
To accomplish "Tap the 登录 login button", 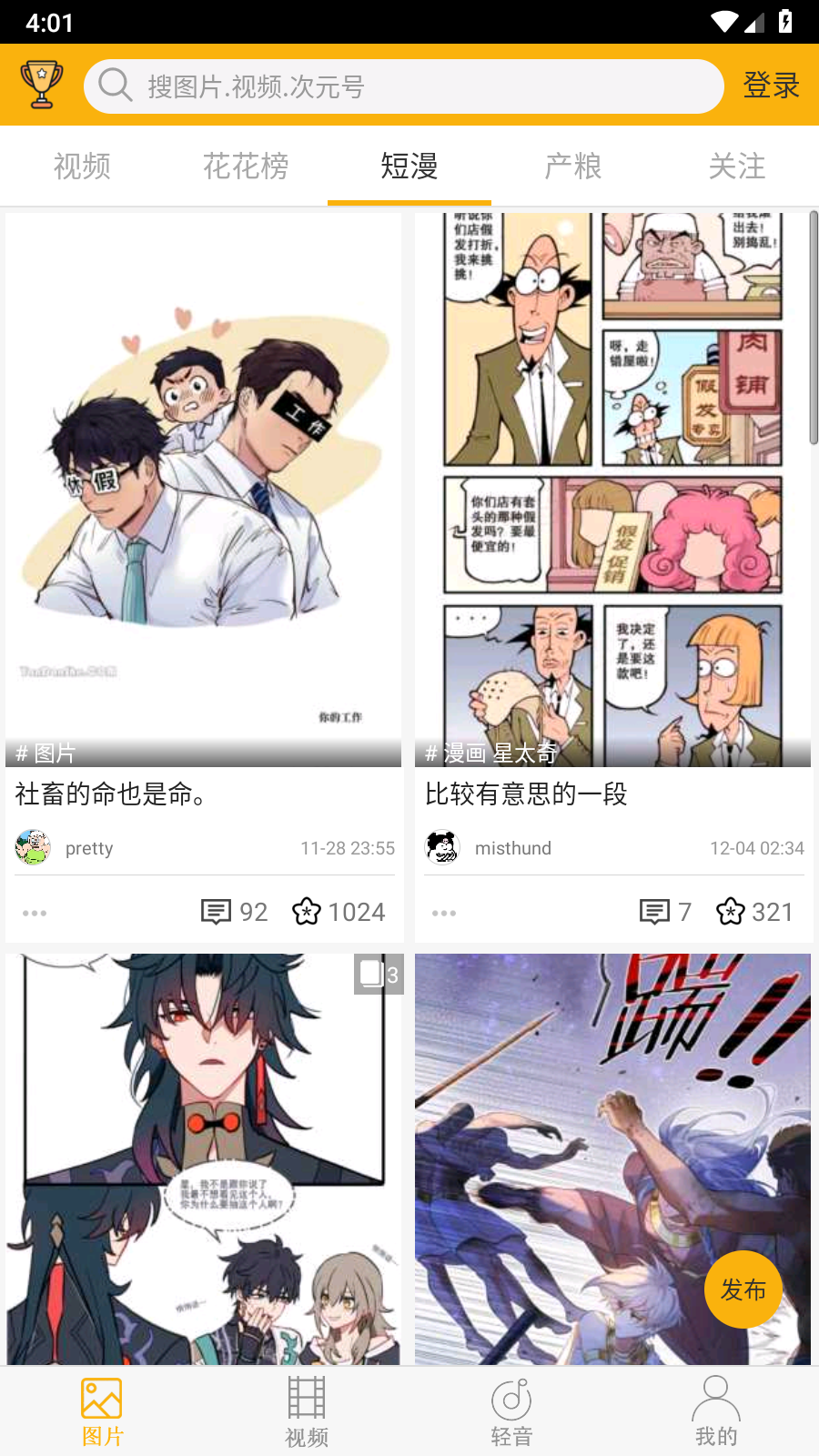I will tap(771, 86).
